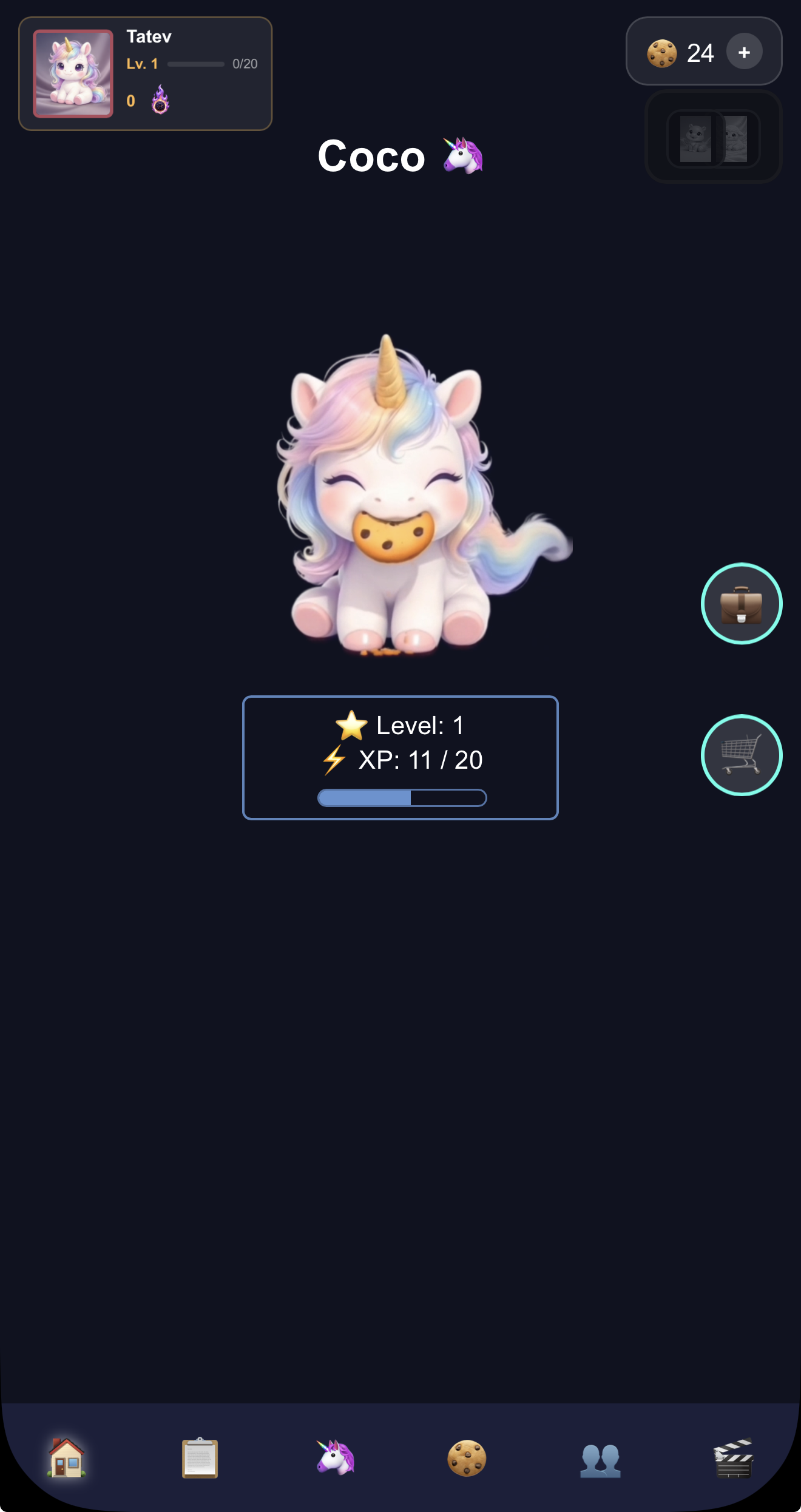801x1512 pixels.
Task: Open the briefcase inventory button
Action: coord(741,604)
